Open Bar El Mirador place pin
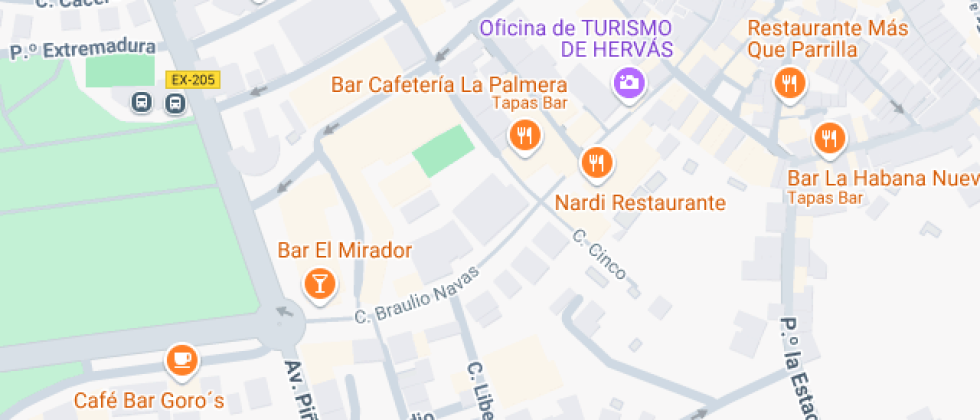The height and width of the screenshot is (420, 980). point(319,283)
